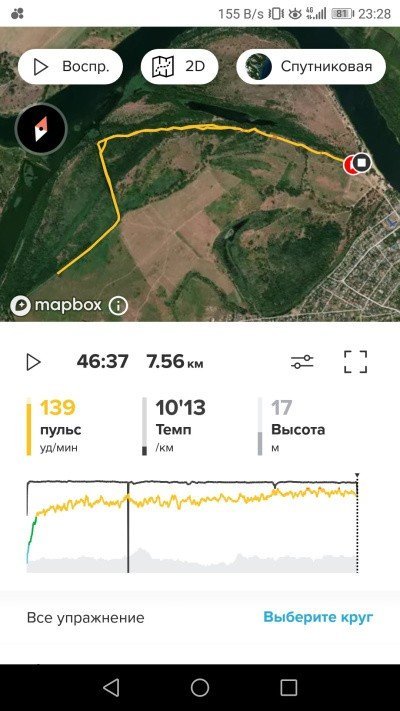Tap Выберите круг to choose a lap
Viewport: 400px width, 711px height.
pyautogui.click(x=318, y=617)
